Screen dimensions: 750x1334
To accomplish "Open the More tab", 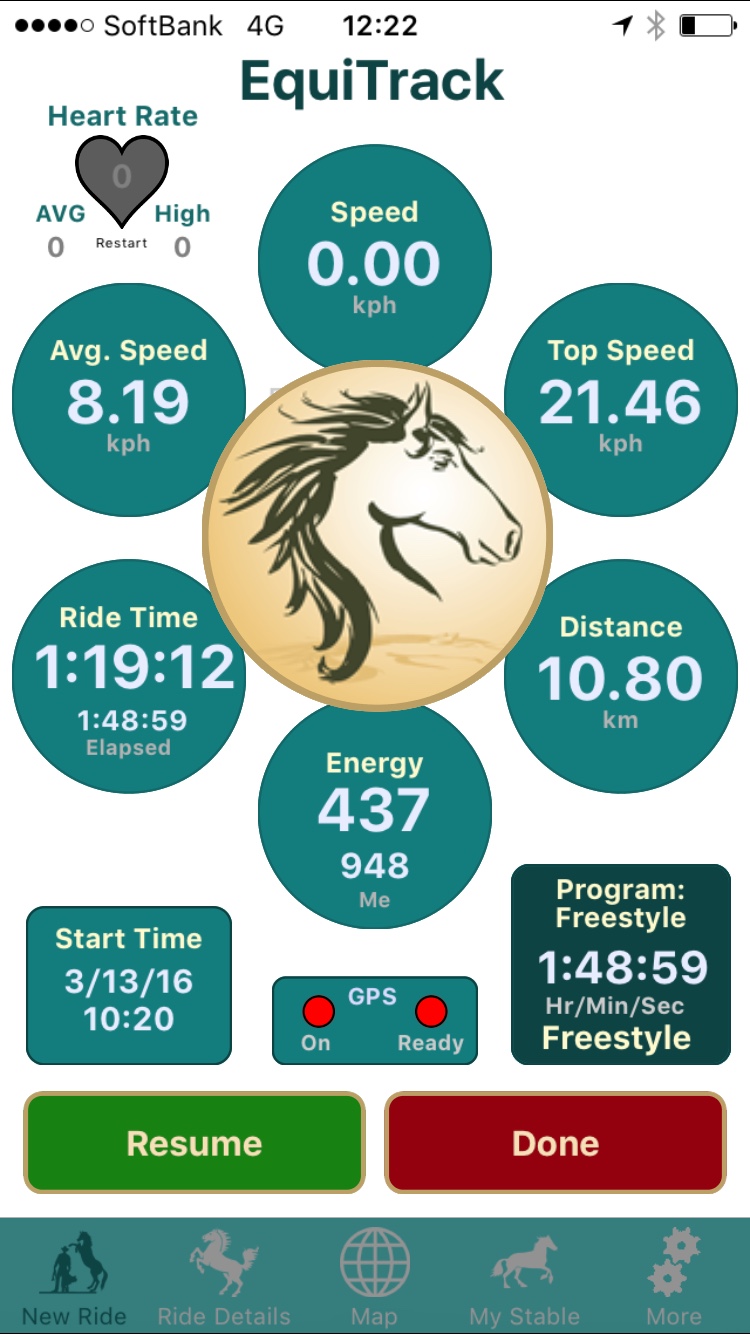I will click(674, 1276).
